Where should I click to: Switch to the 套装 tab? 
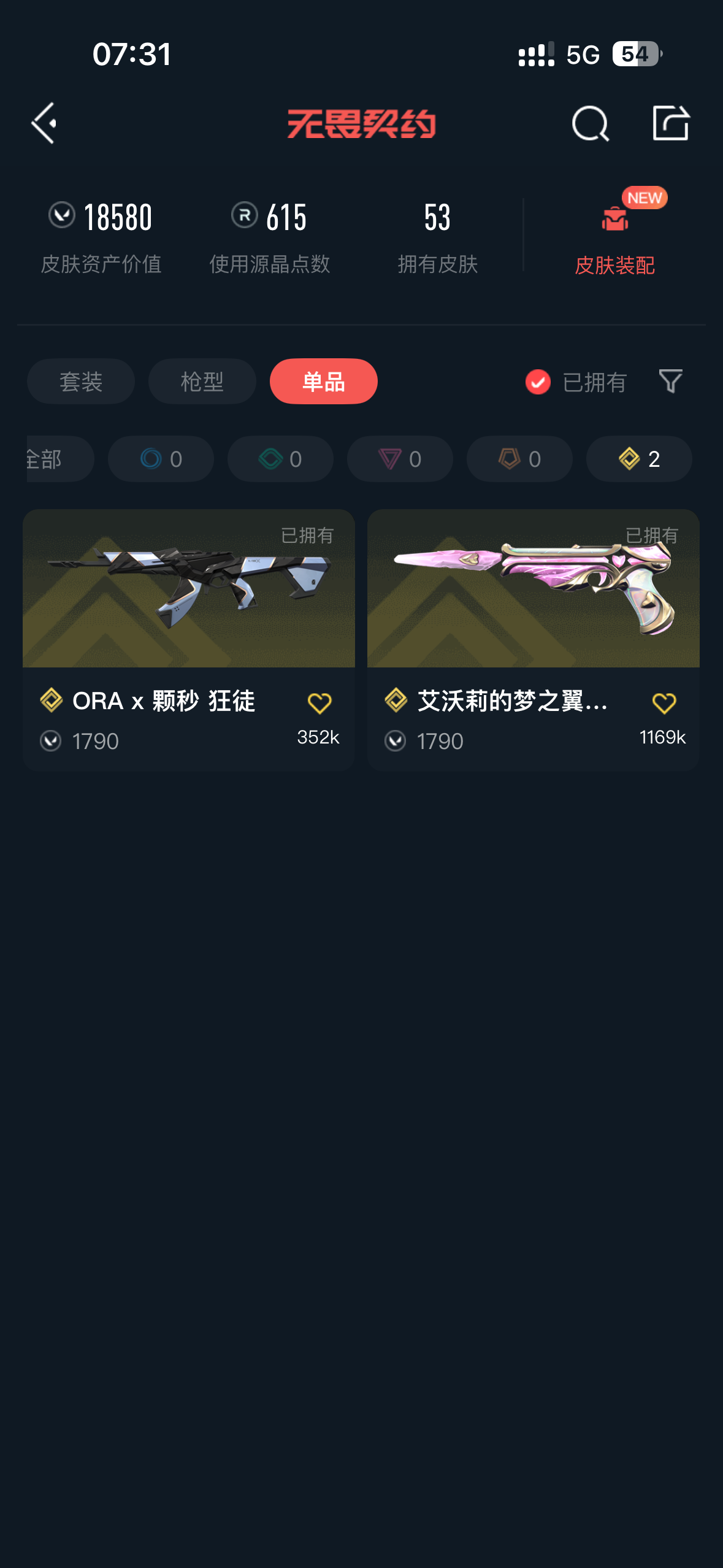(81, 382)
